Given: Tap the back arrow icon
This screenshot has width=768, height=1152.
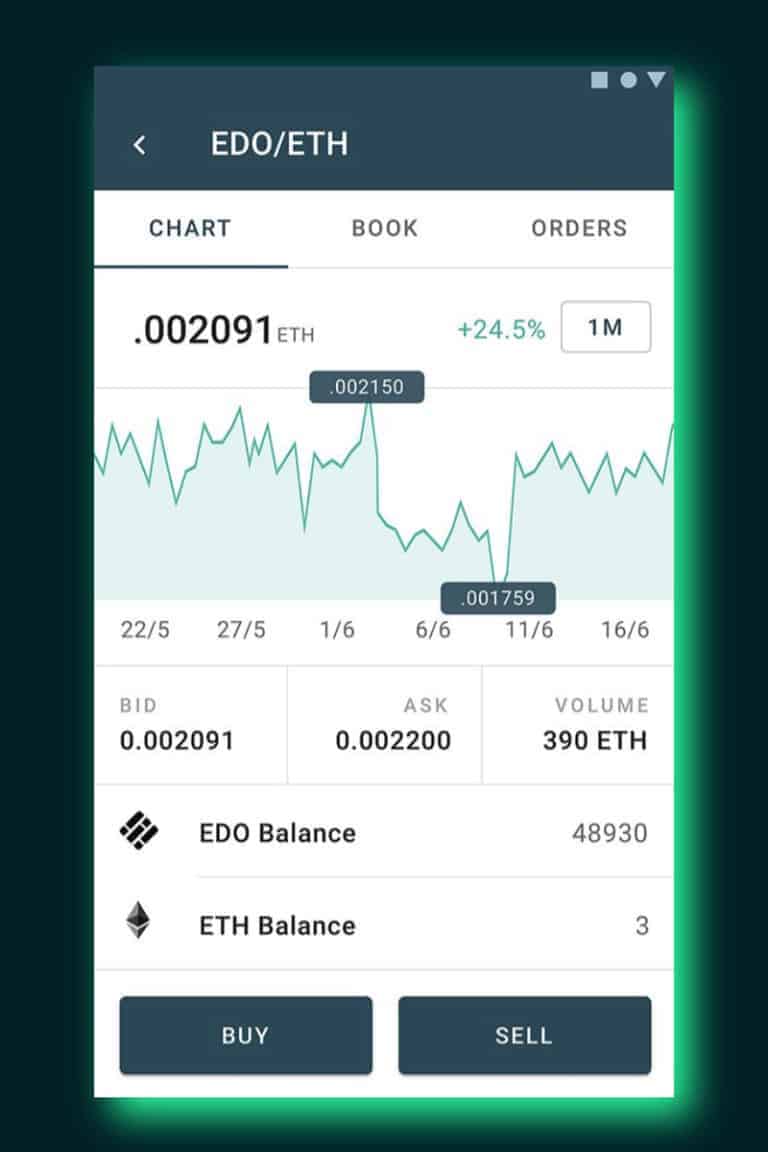Looking at the screenshot, I should click(141, 144).
